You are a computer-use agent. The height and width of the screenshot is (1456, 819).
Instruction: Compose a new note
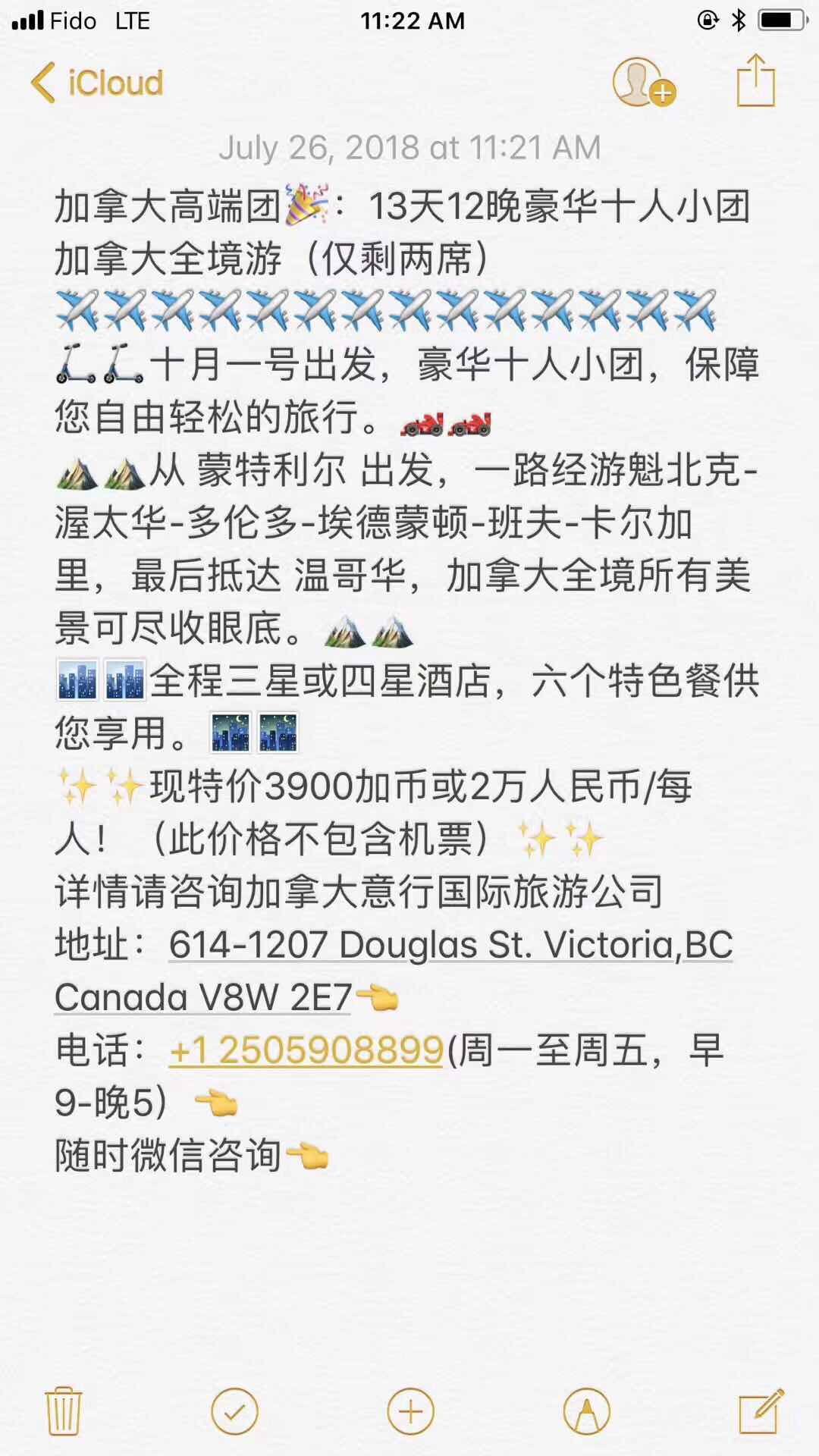pyautogui.click(x=761, y=1410)
